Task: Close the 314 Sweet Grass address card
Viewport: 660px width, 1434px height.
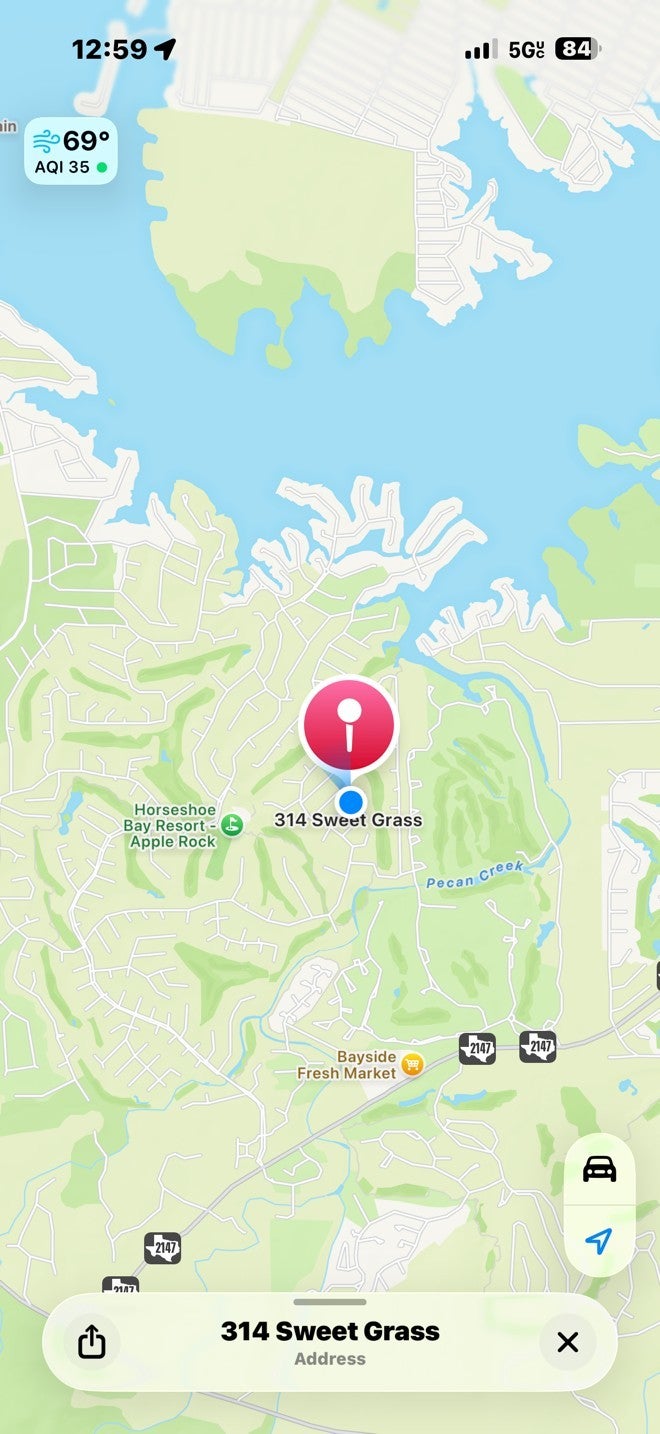Action: click(567, 1342)
